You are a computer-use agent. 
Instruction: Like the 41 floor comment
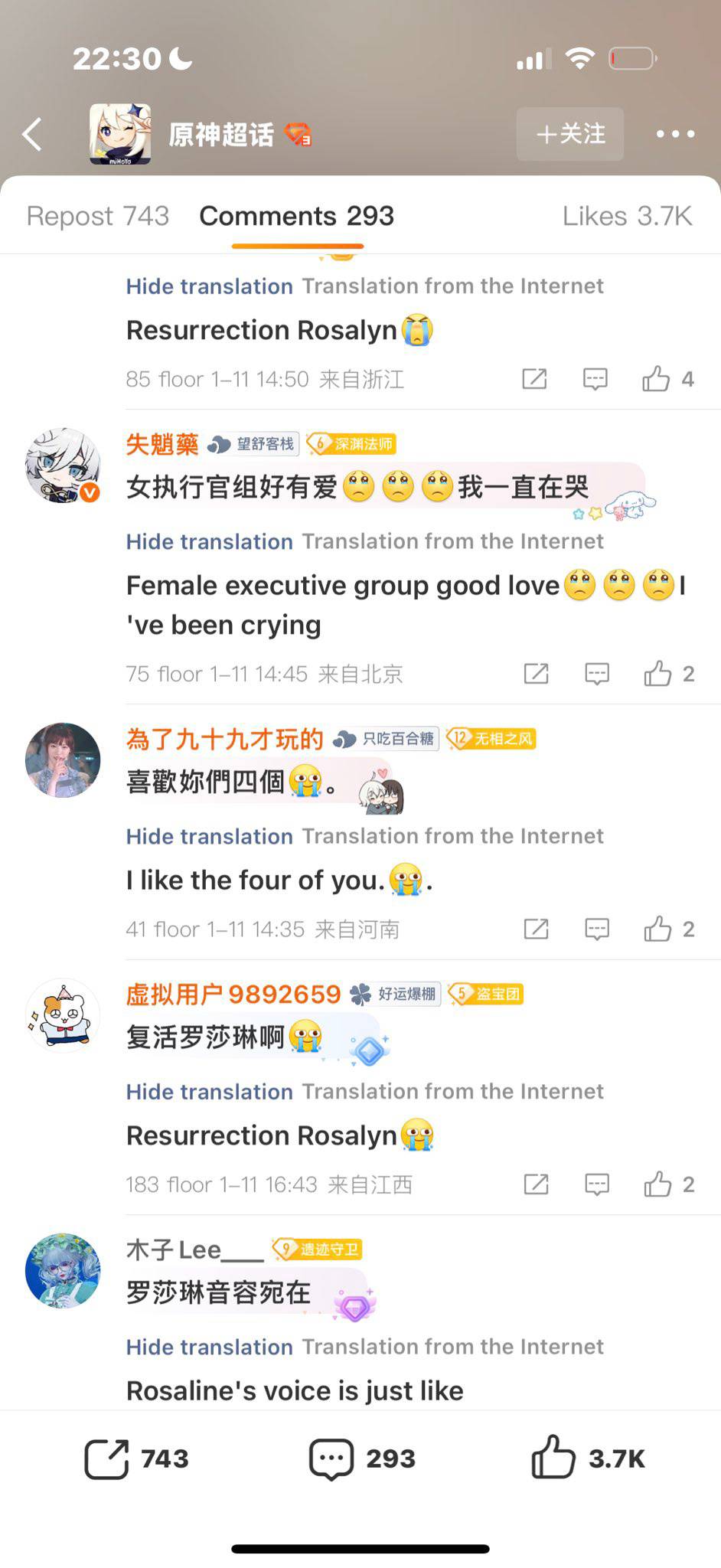coord(658,929)
